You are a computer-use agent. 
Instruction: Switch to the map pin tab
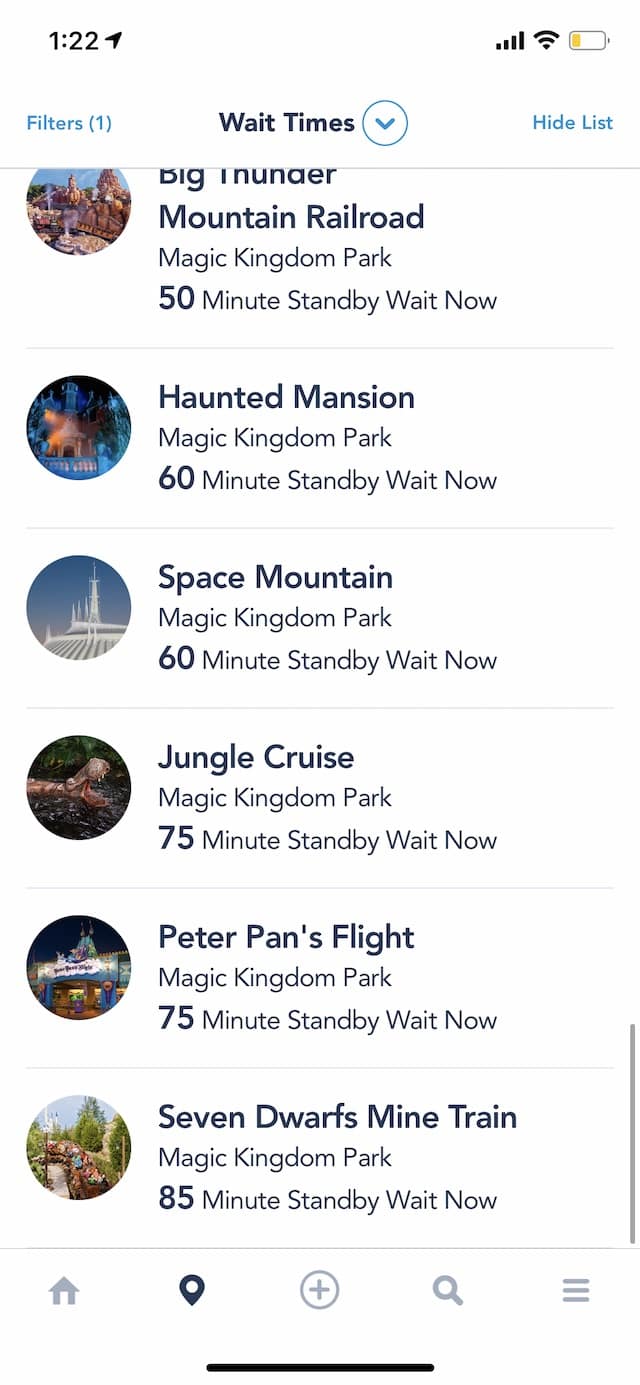pyautogui.click(x=191, y=1291)
